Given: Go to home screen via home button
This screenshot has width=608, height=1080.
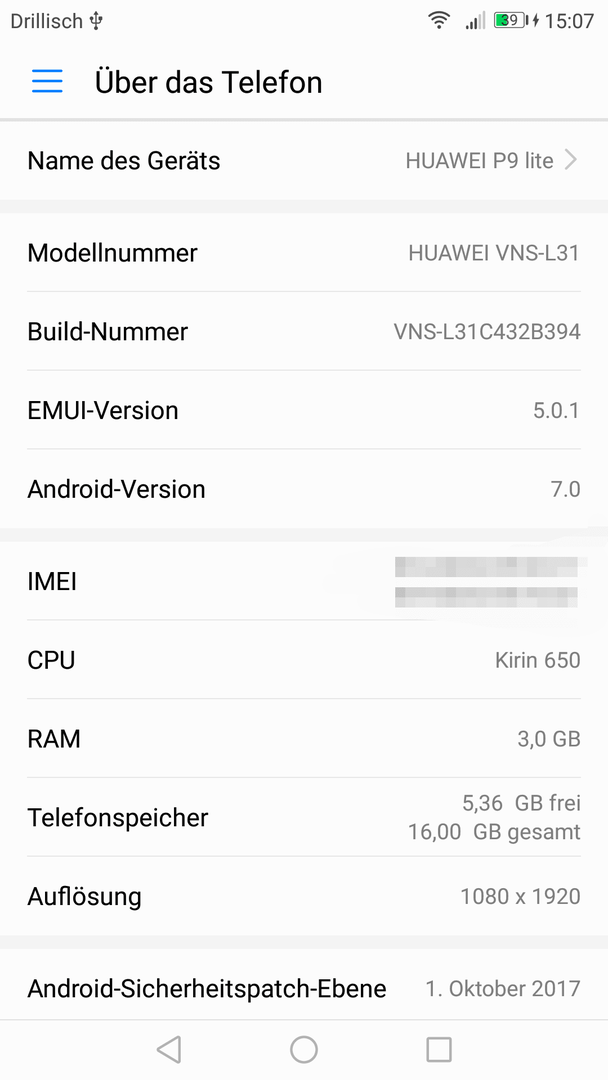Looking at the screenshot, I should [304, 1049].
